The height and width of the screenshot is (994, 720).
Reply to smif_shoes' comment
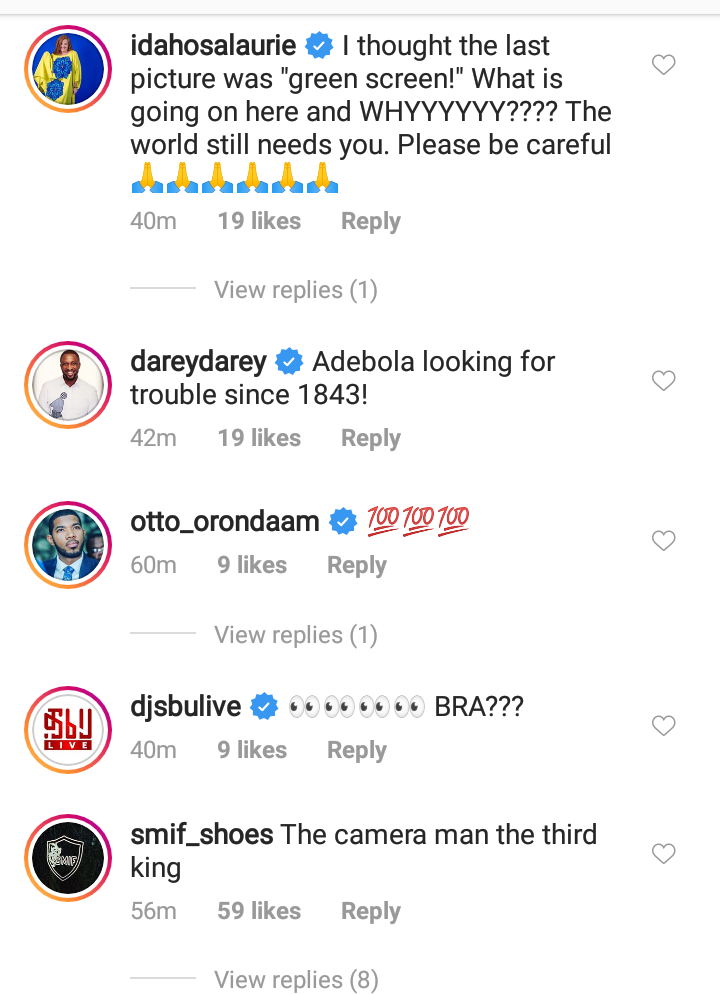pyautogui.click(x=370, y=911)
